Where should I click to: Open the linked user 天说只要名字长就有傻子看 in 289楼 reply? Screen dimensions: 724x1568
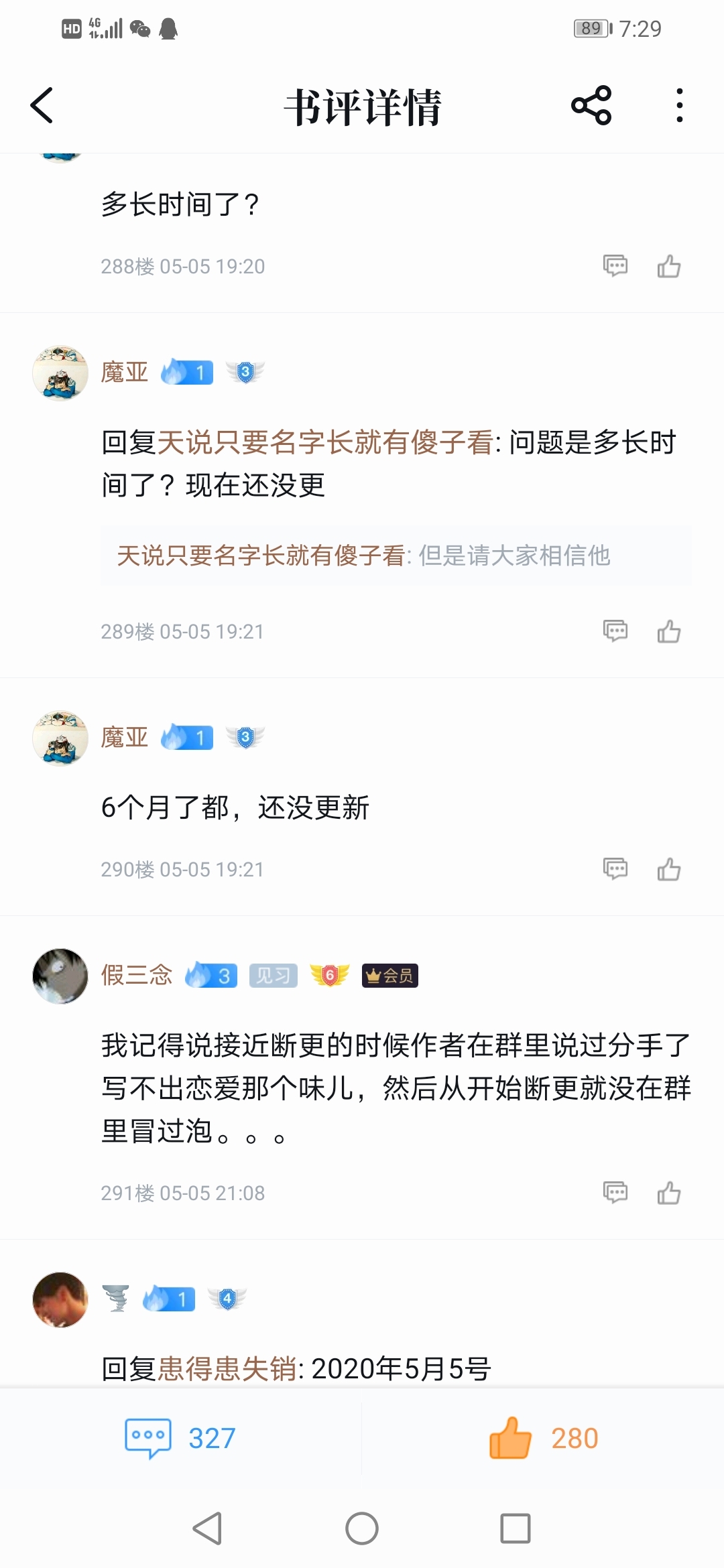324,443
